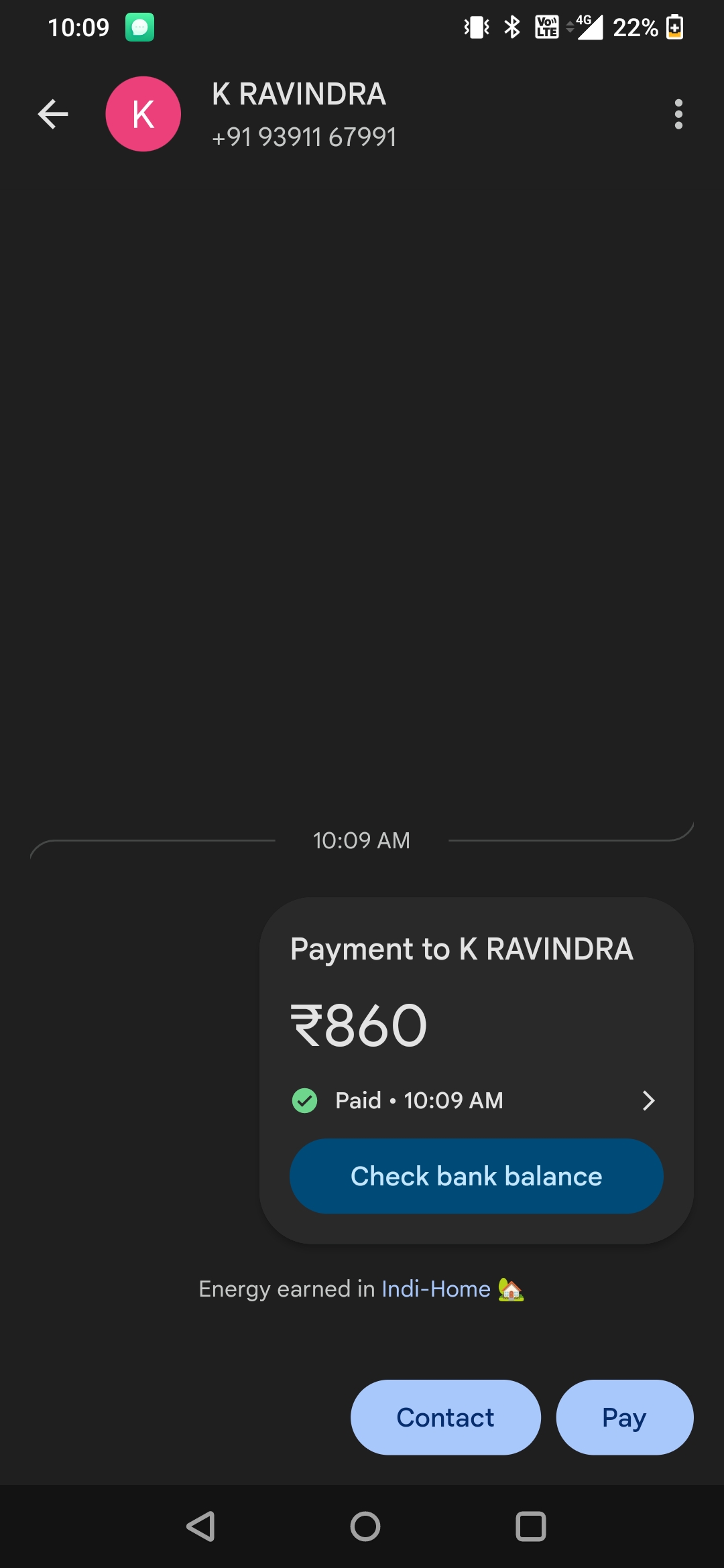
Task: Start a new payment with Pay
Action: (624, 1417)
